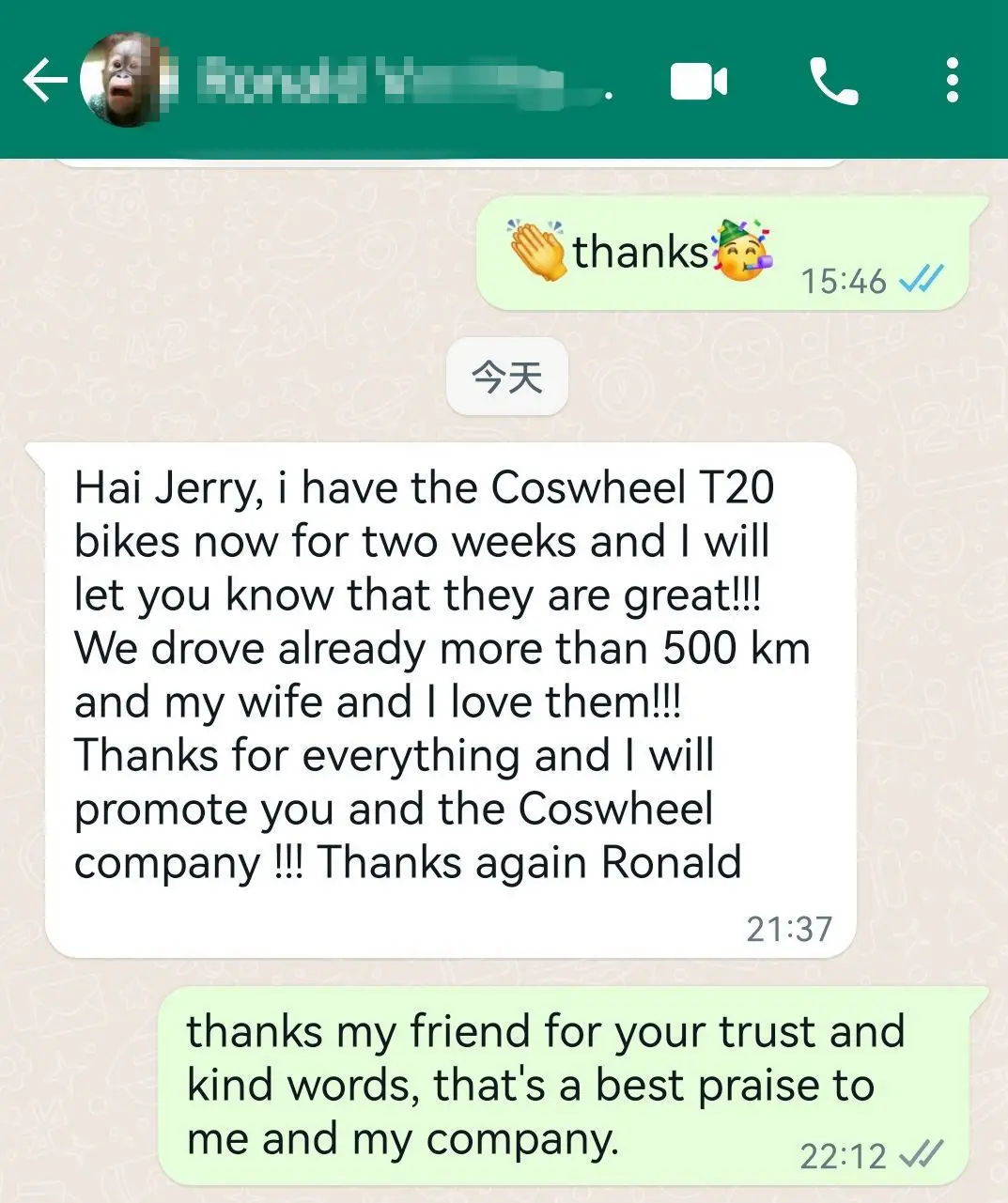This screenshot has height=1203, width=1008.
Task: Start a video call
Action: pos(699,82)
